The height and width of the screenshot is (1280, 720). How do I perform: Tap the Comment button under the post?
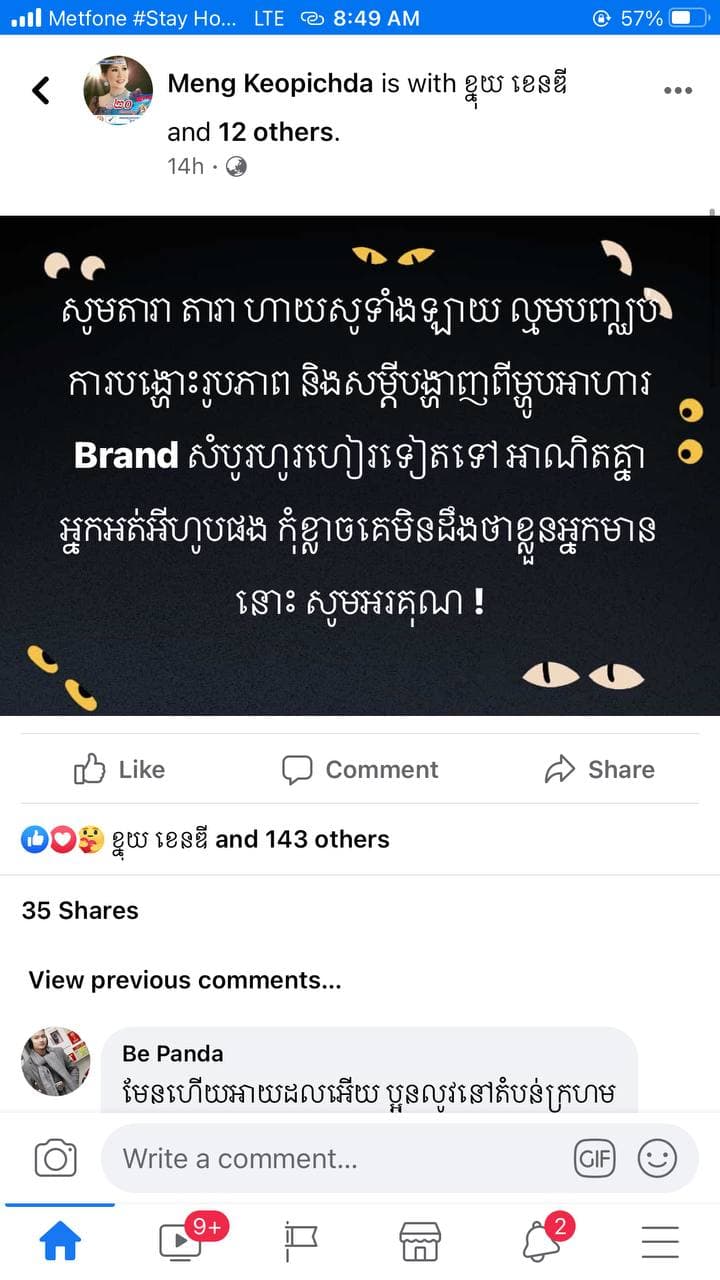360,769
